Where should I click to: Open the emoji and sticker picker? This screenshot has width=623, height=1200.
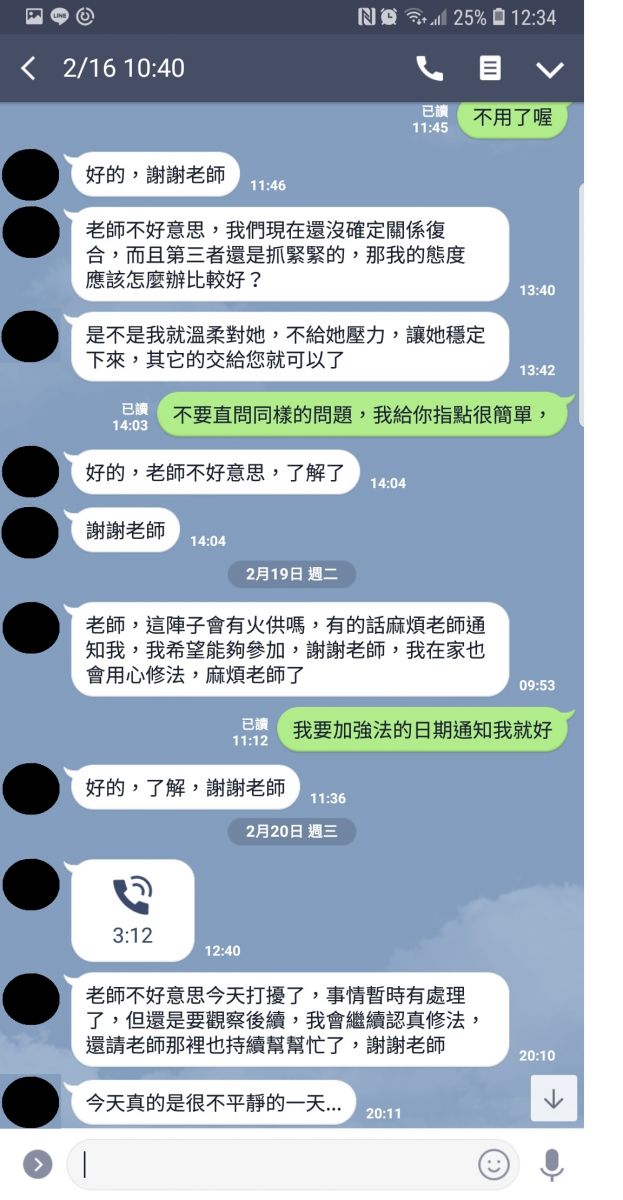tap(494, 1164)
